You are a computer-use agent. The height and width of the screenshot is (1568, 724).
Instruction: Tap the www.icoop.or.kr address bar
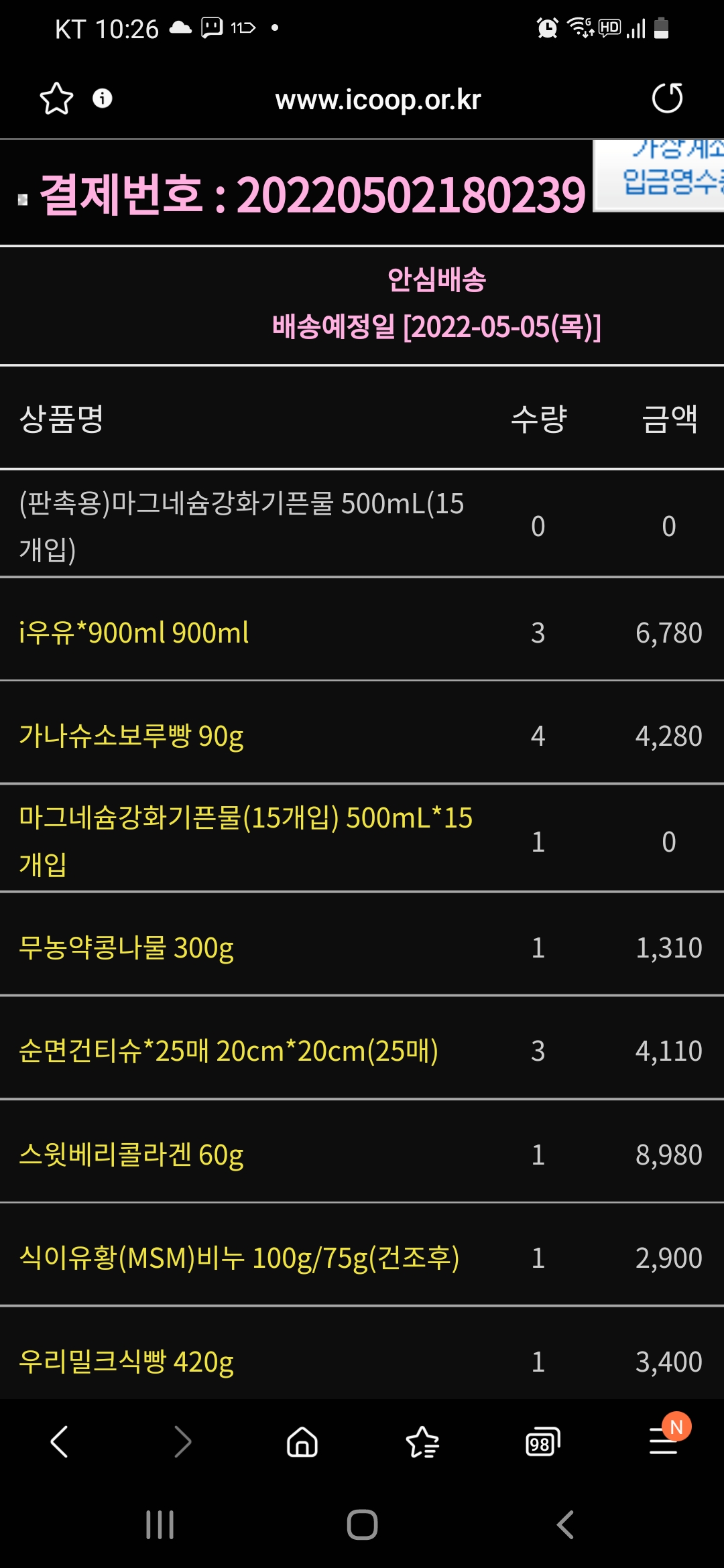[378, 100]
